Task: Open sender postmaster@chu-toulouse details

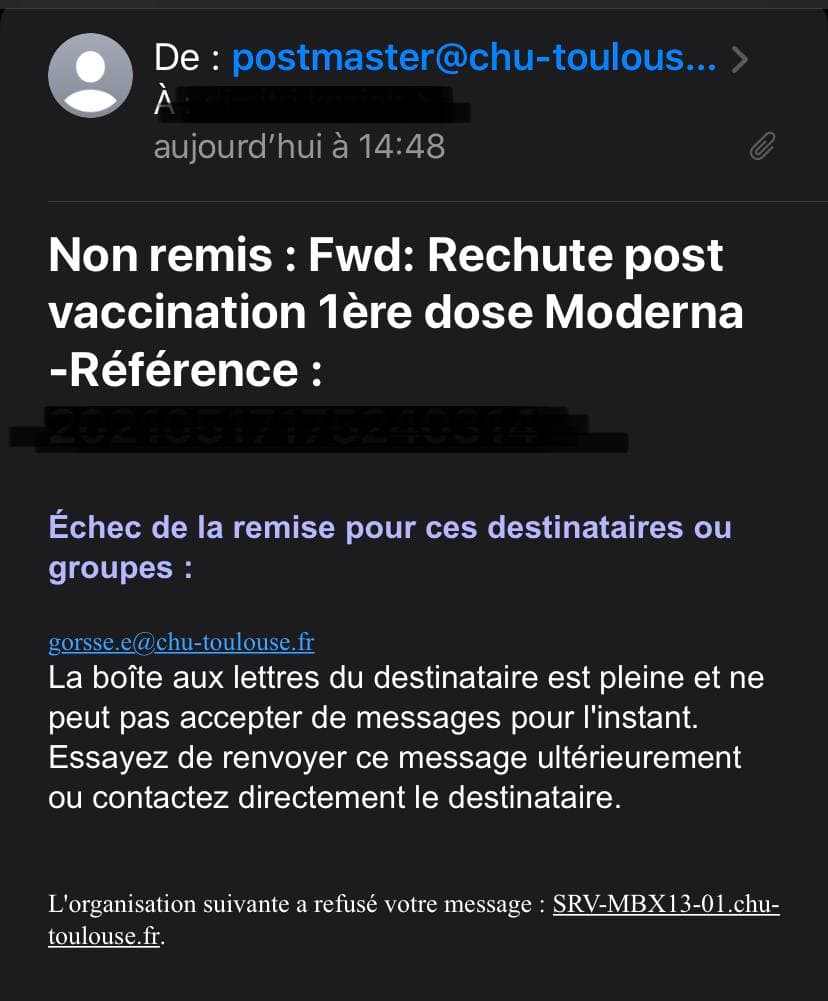Action: click(473, 59)
